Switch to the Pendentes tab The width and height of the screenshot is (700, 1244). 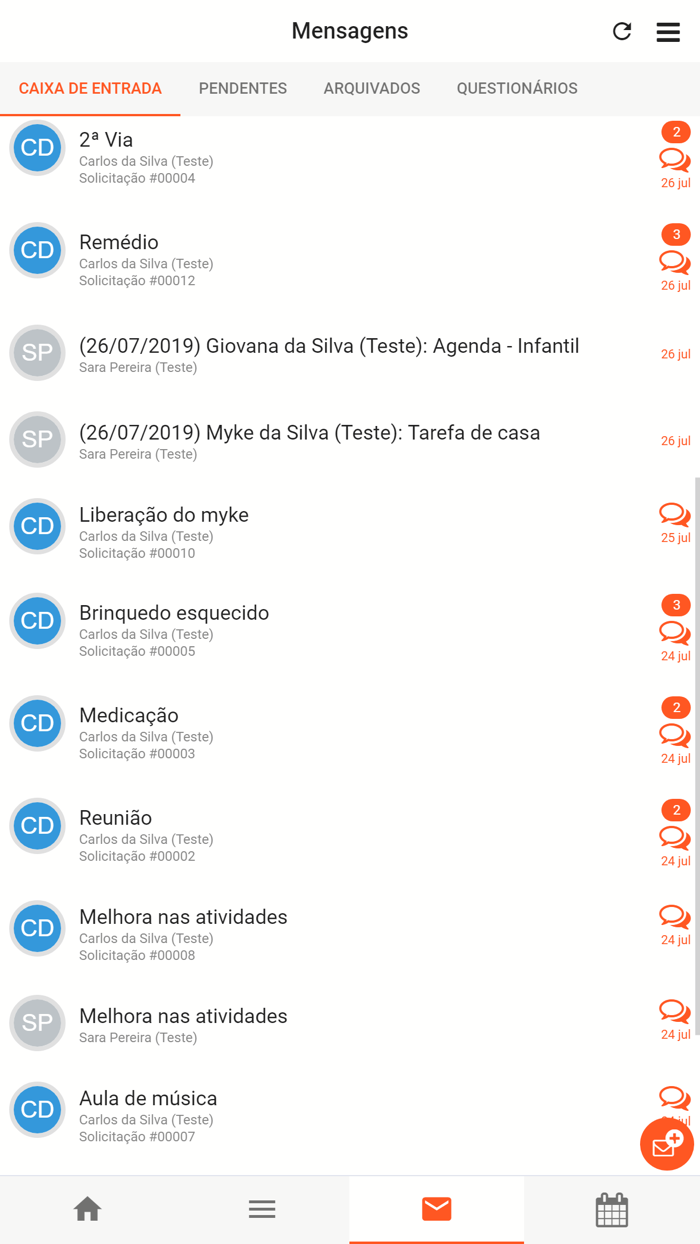243,89
